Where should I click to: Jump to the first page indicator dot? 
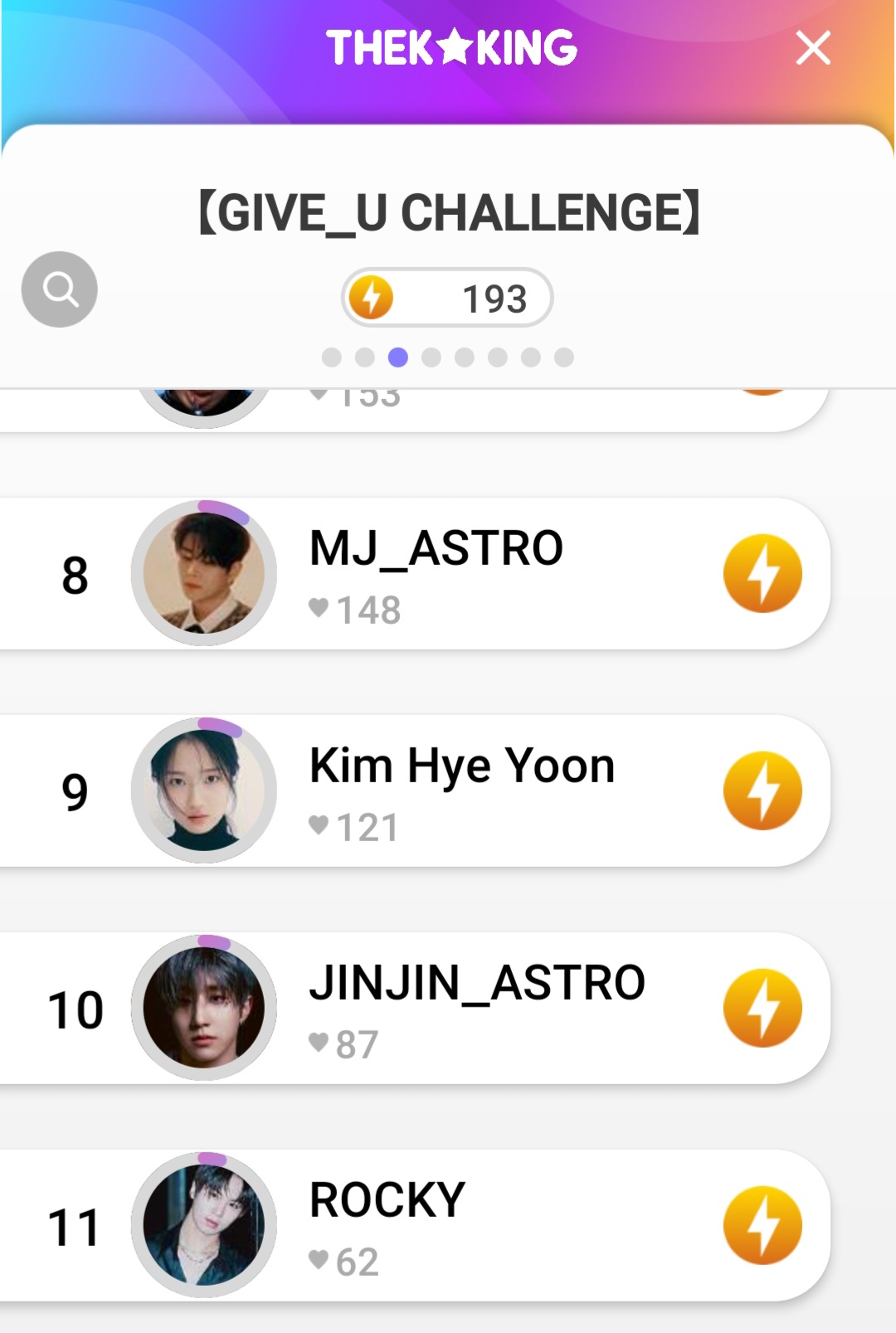click(332, 358)
